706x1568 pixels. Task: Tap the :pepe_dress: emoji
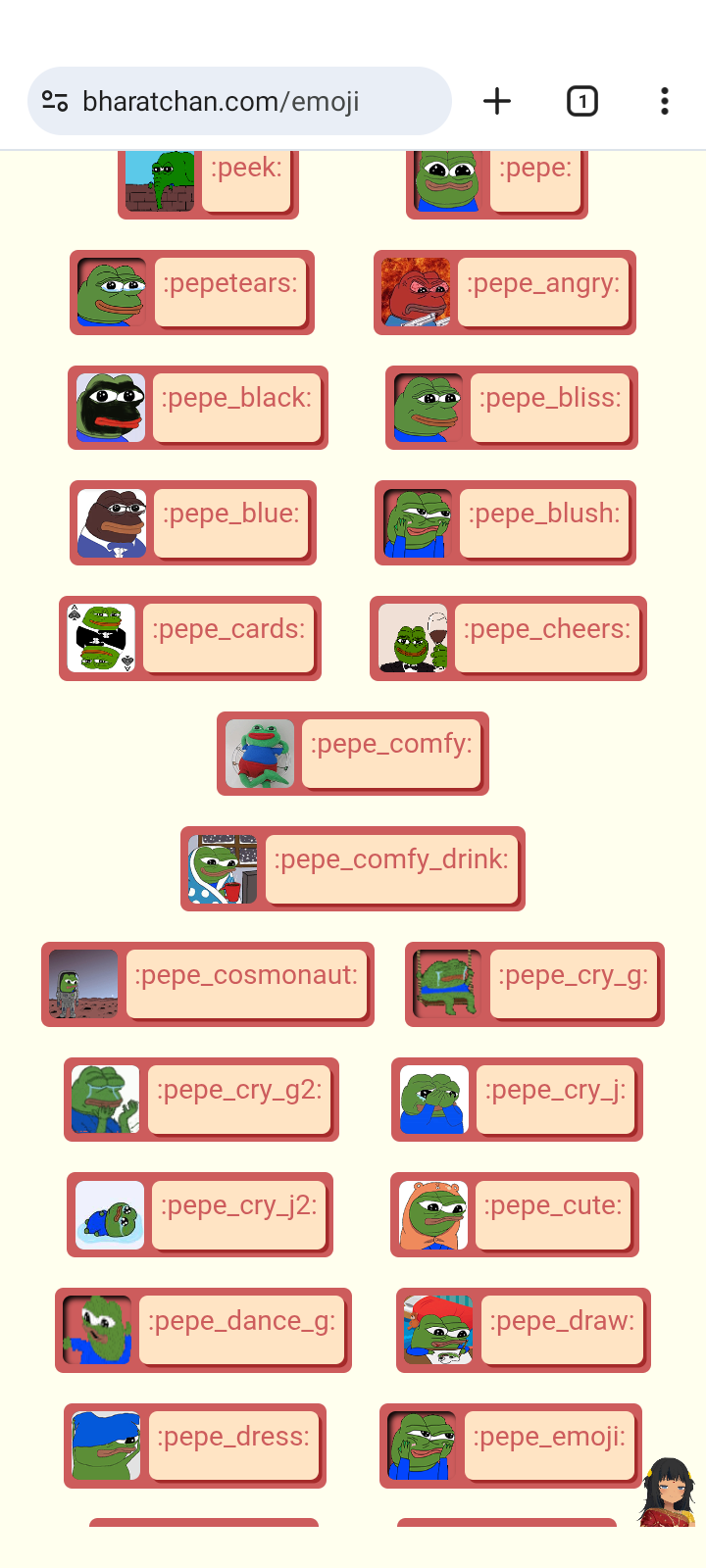point(195,1445)
